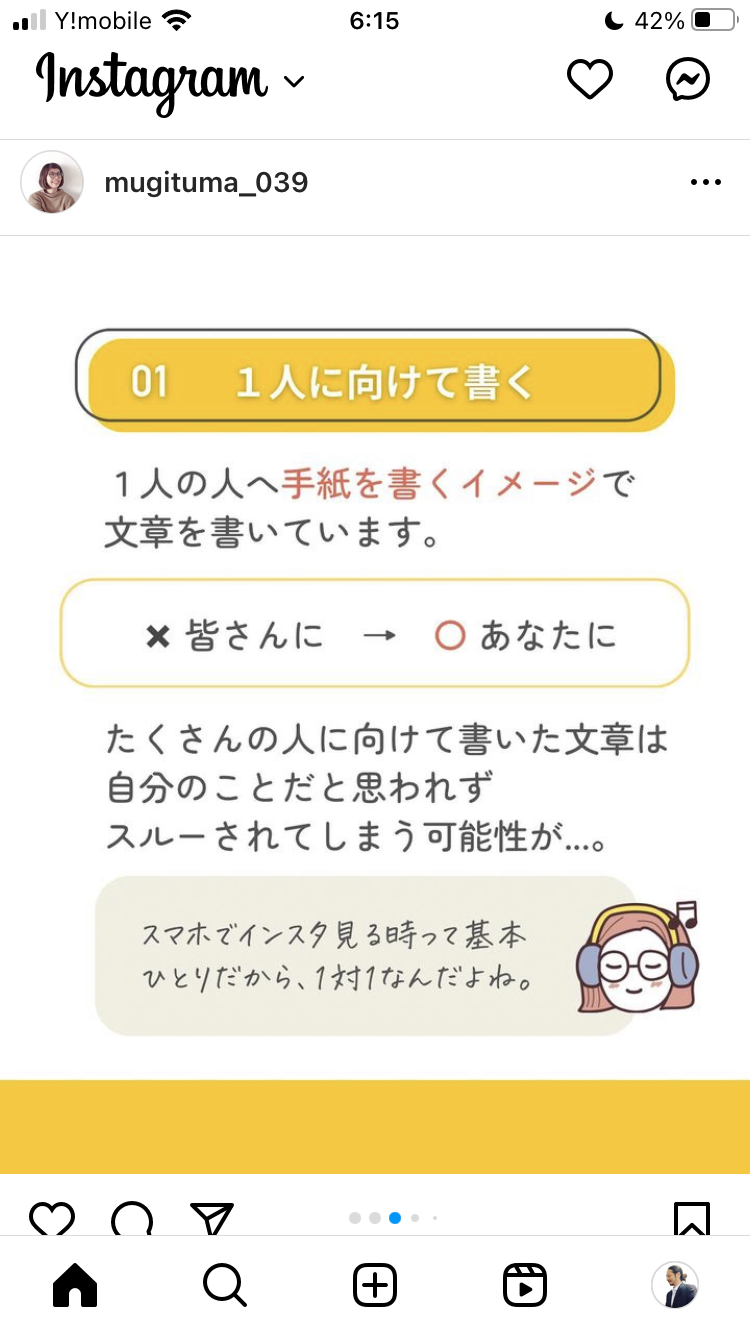View the mugituma_039 username profile
Viewport: 750px width, 1334px height.
coord(206,183)
